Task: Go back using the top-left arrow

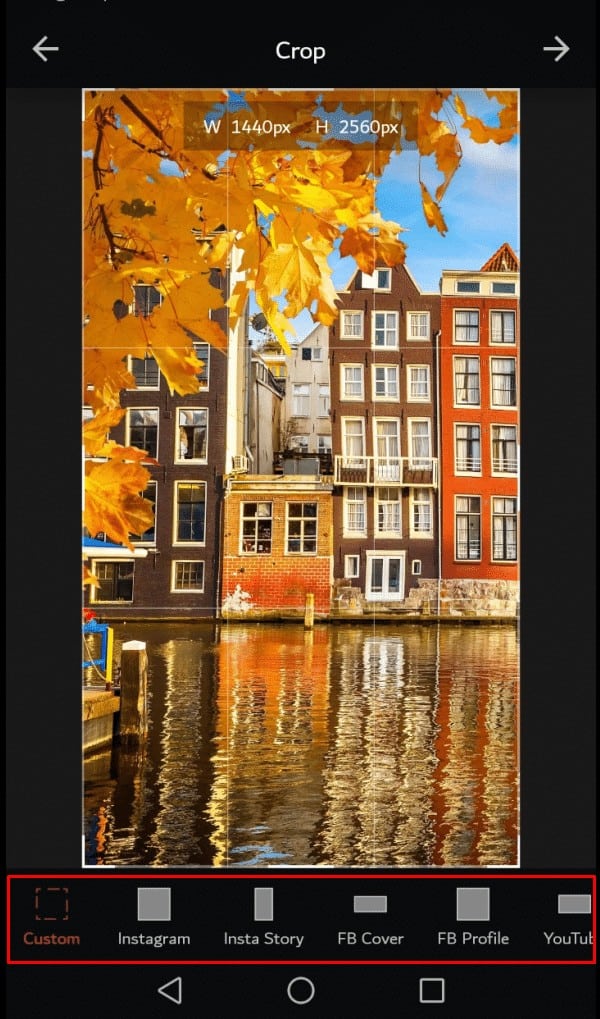Action: 45,49
